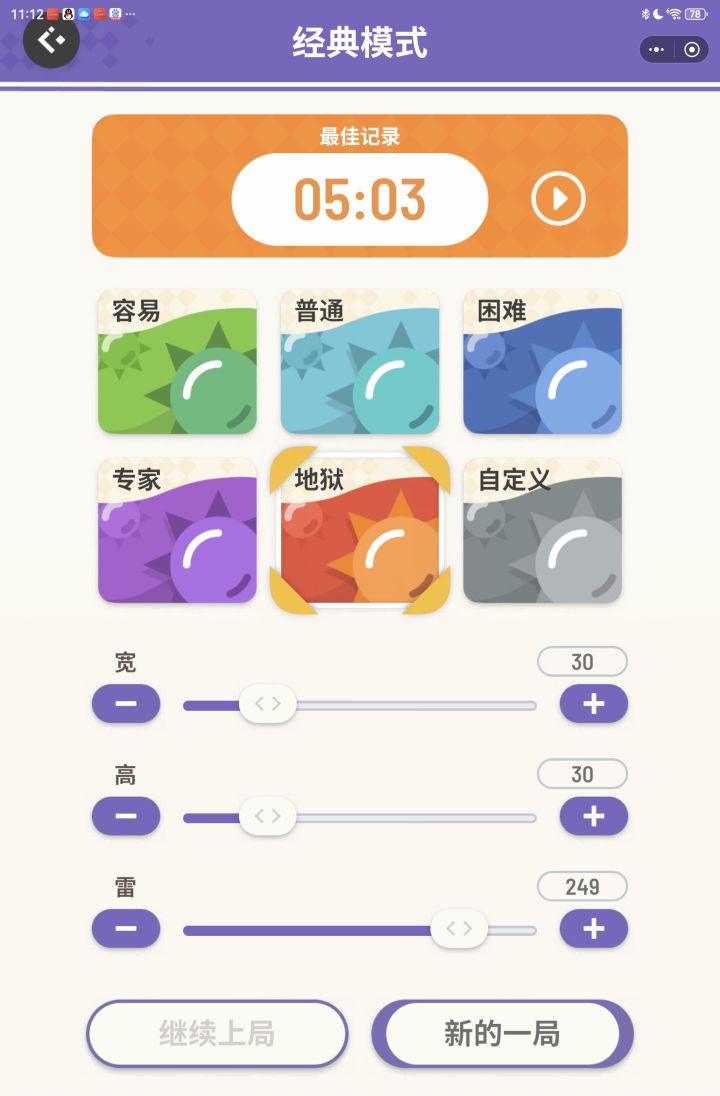Click the 249 mine count value box
Image resolution: width=720 pixels, height=1096 pixels.
point(583,886)
